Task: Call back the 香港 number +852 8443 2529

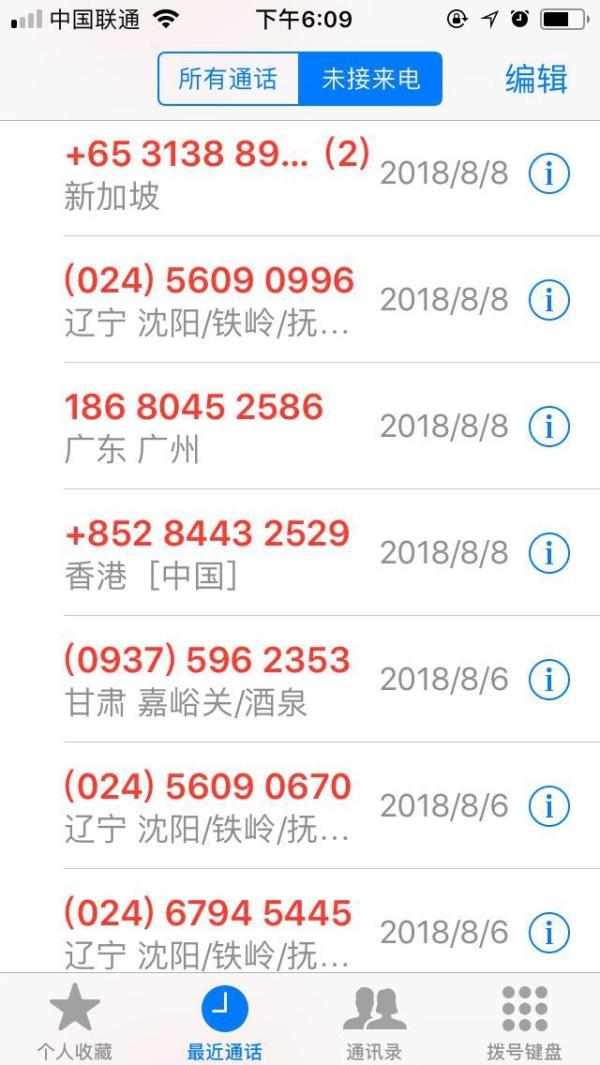Action: pyautogui.click(x=206, y=552)
